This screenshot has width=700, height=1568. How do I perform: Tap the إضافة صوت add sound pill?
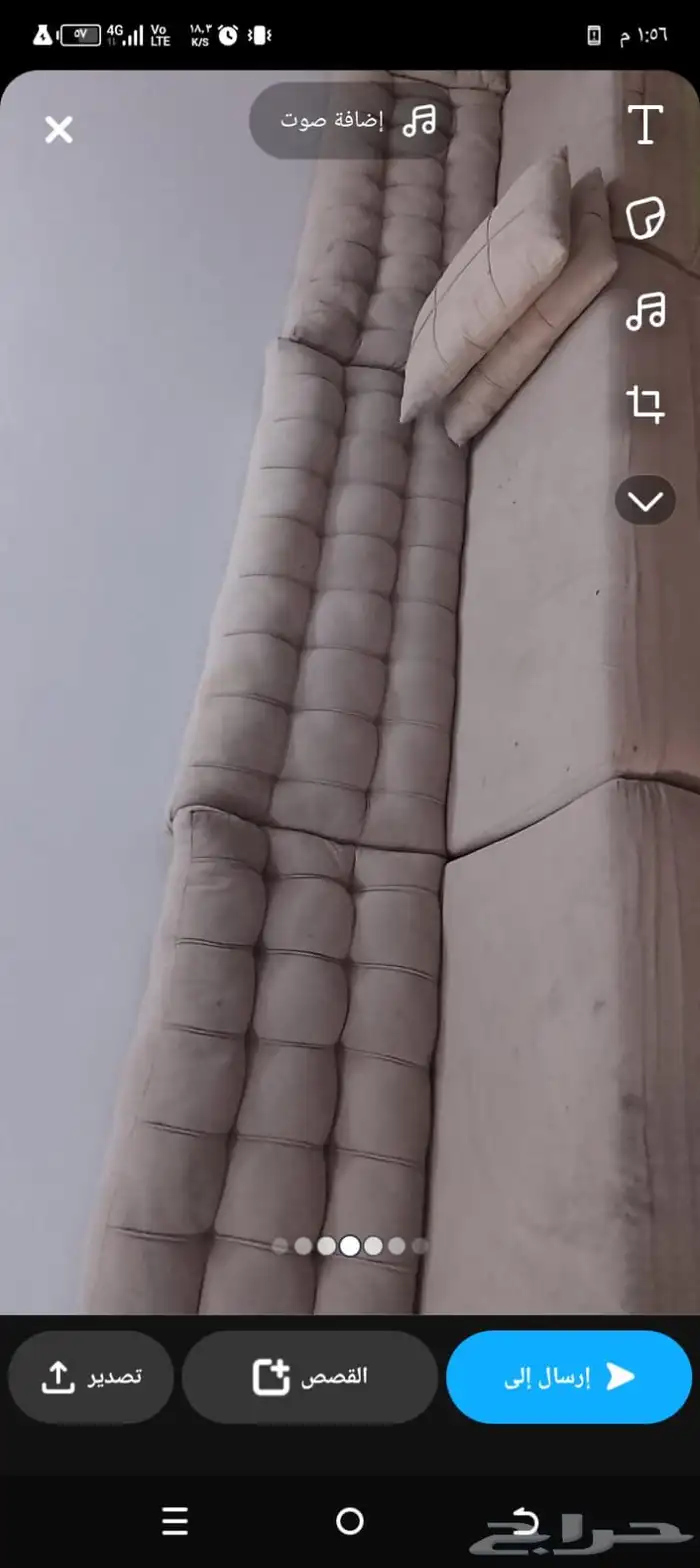click(351, 121)
